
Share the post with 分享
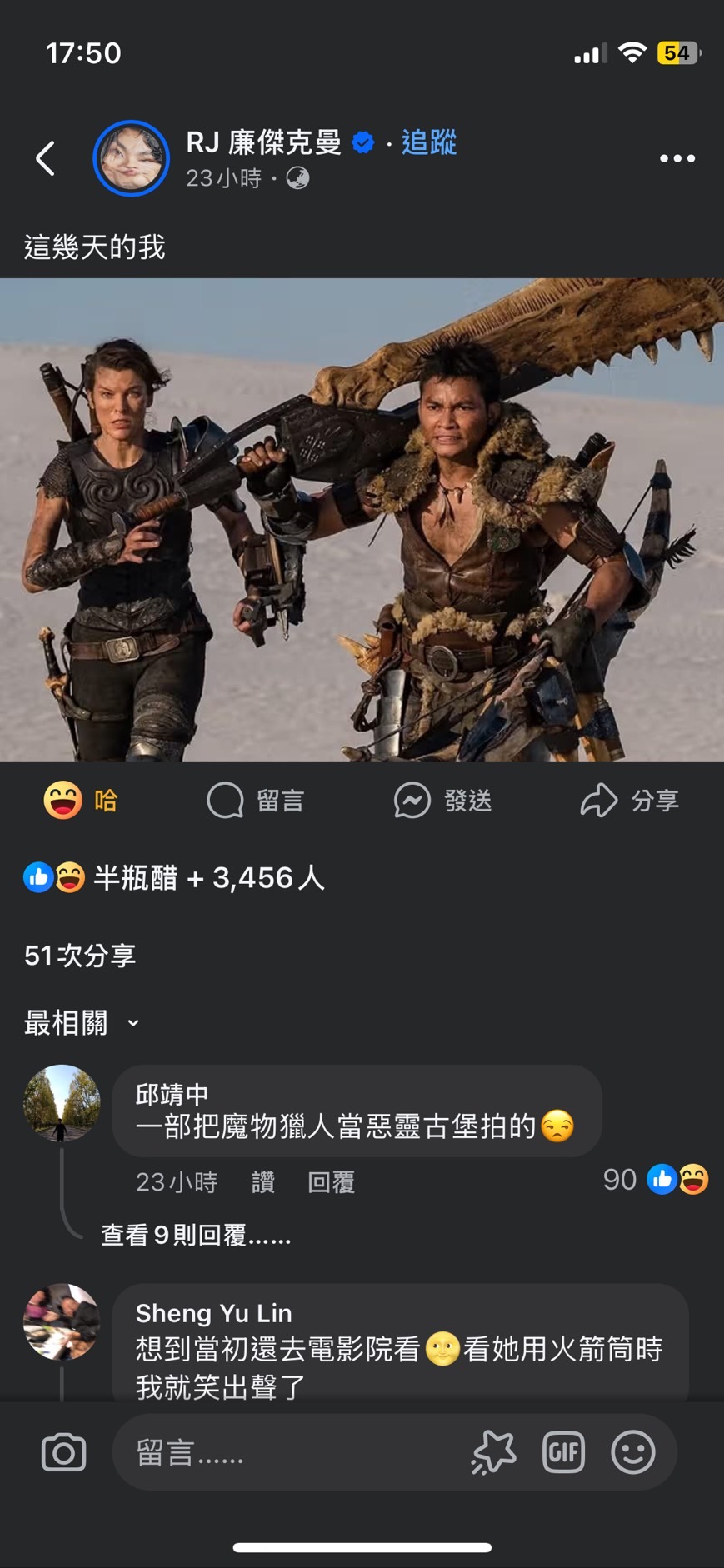630,801
